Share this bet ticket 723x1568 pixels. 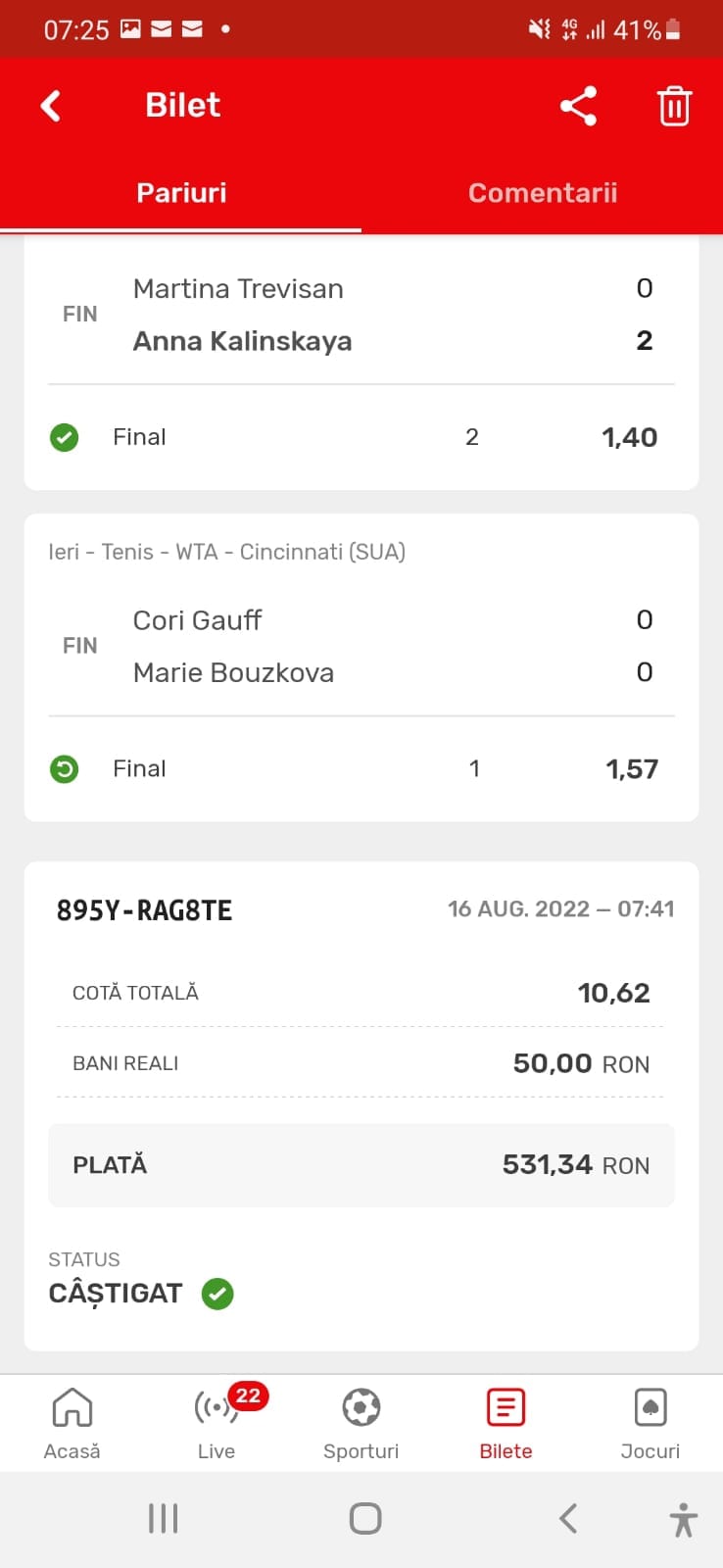tap(578, 106)
